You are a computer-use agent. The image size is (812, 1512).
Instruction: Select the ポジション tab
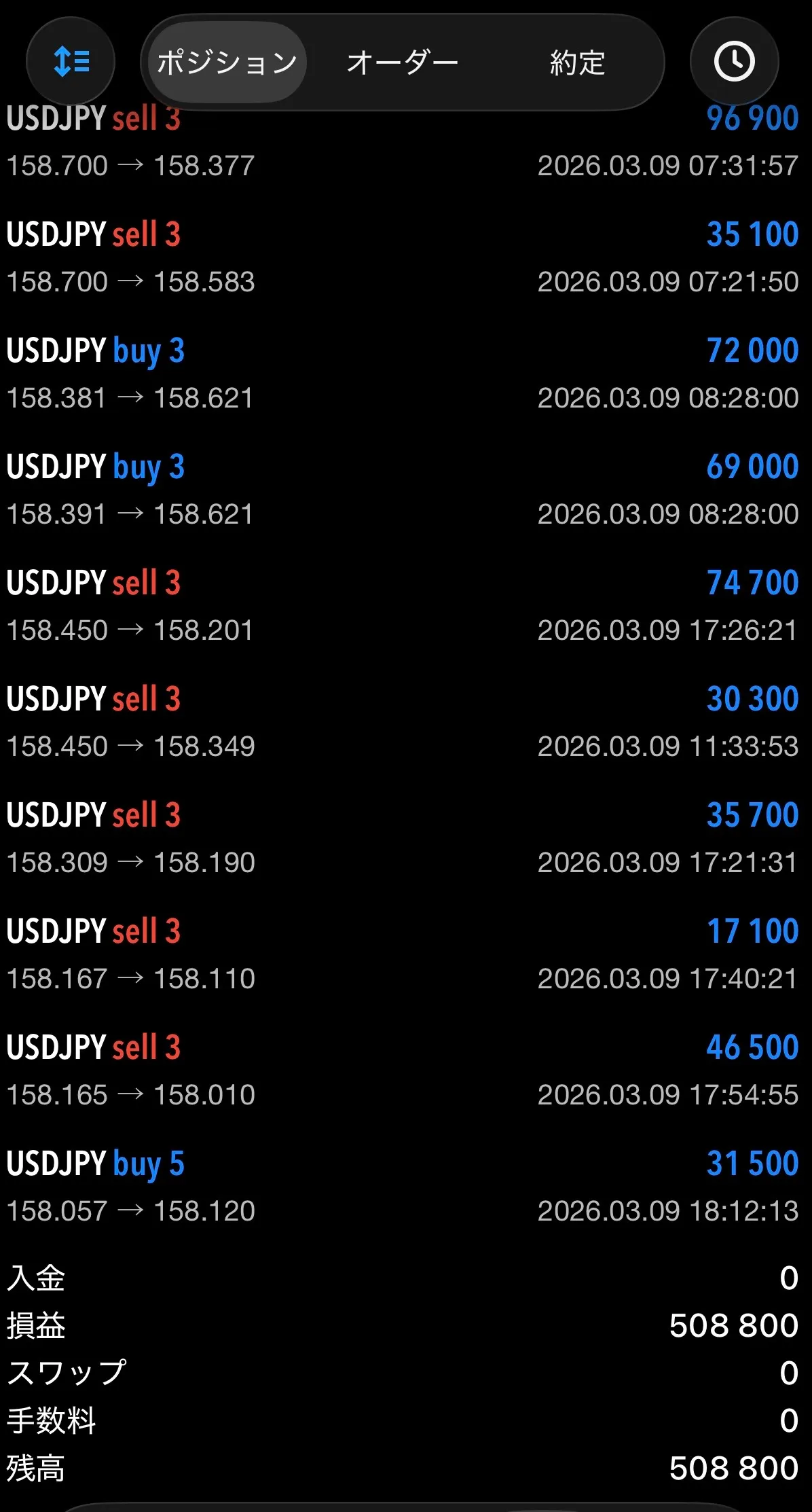[227, 62]
